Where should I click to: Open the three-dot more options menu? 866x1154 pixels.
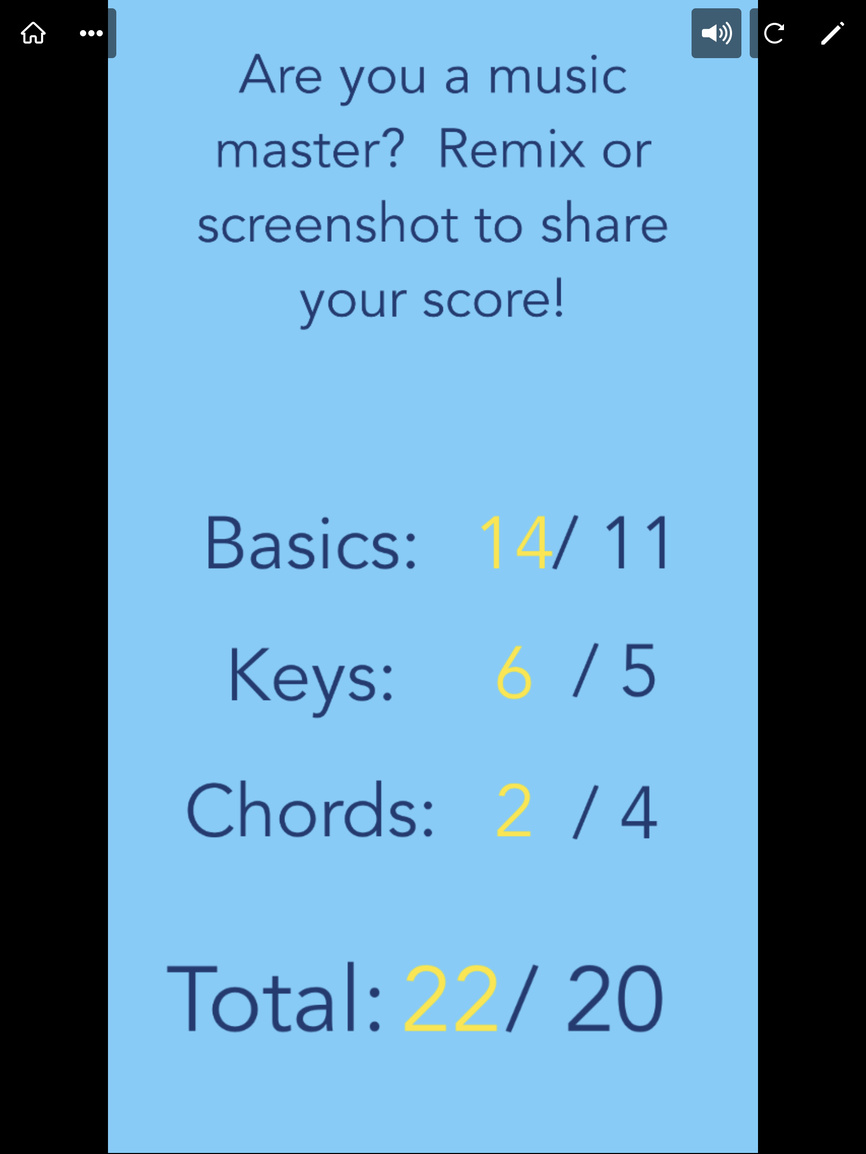pos(91,34)
